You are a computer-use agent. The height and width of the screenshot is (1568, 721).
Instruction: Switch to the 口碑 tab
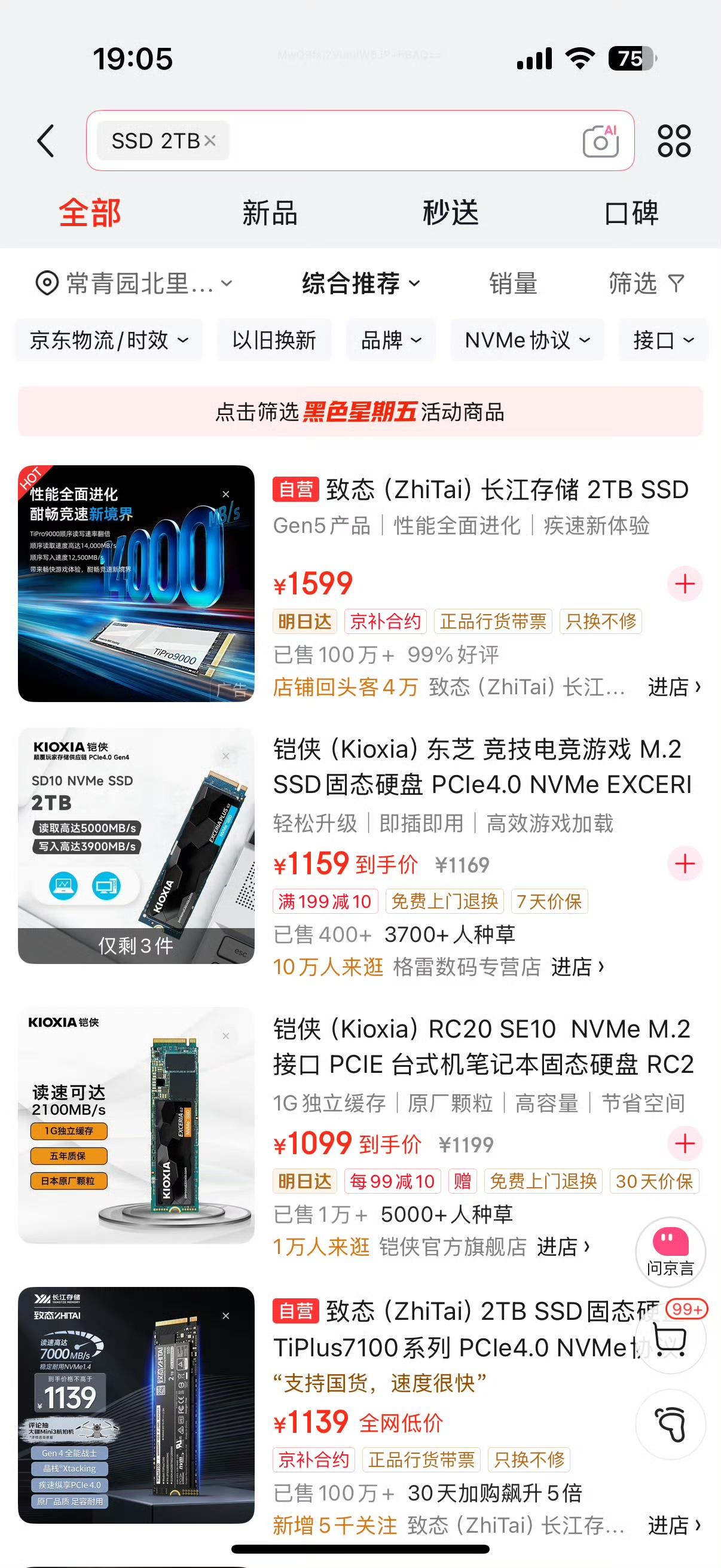[x=631, y=213]
